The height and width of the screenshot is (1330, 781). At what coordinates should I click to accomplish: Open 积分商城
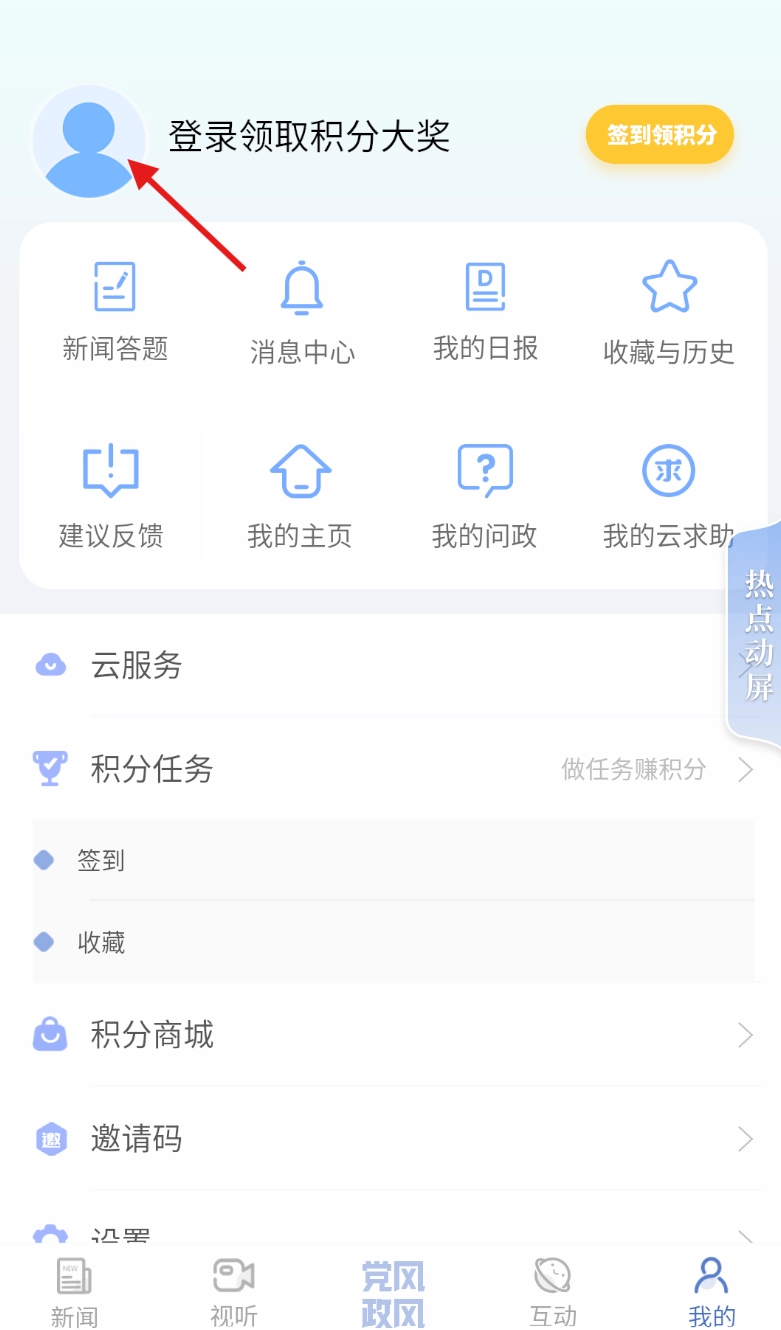point(390,1035)
